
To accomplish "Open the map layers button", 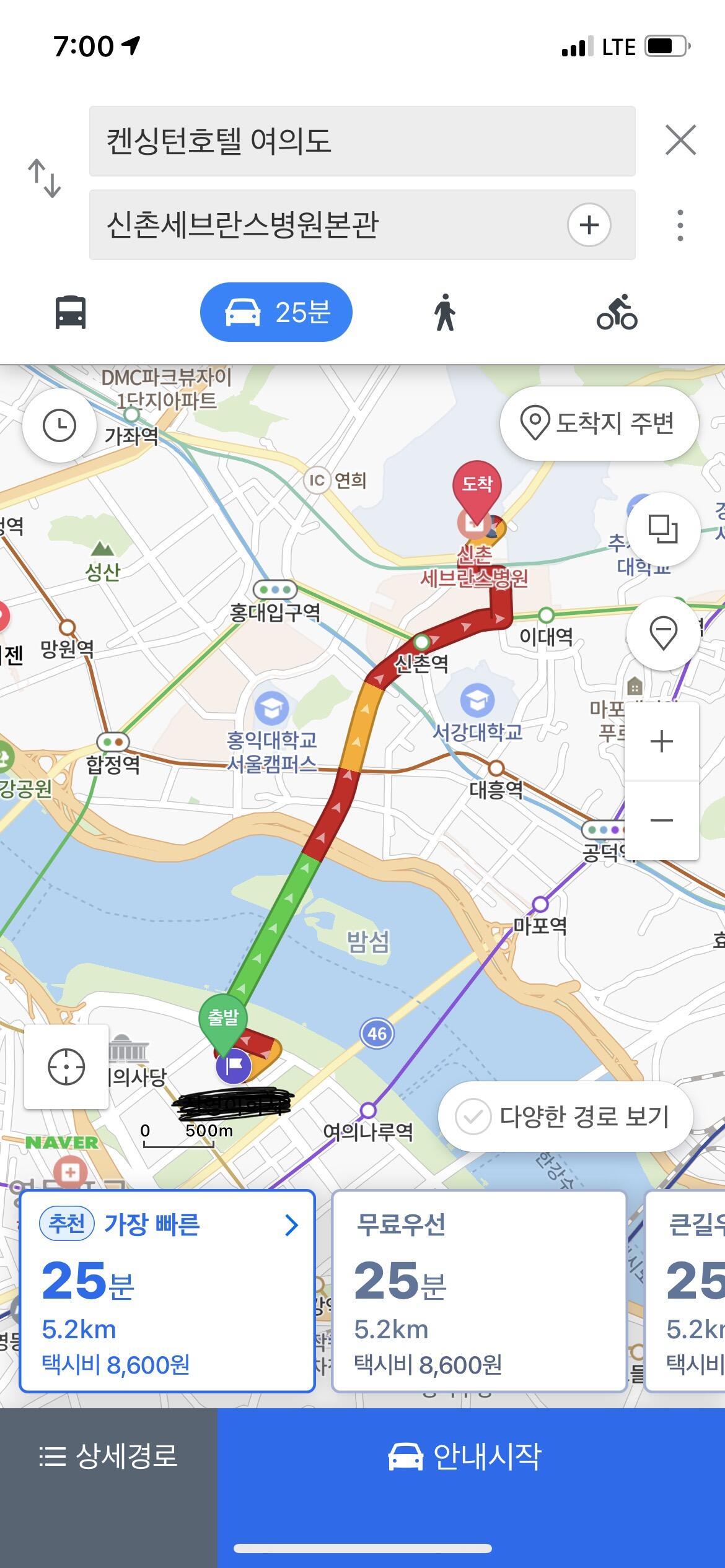I will 662,529.
